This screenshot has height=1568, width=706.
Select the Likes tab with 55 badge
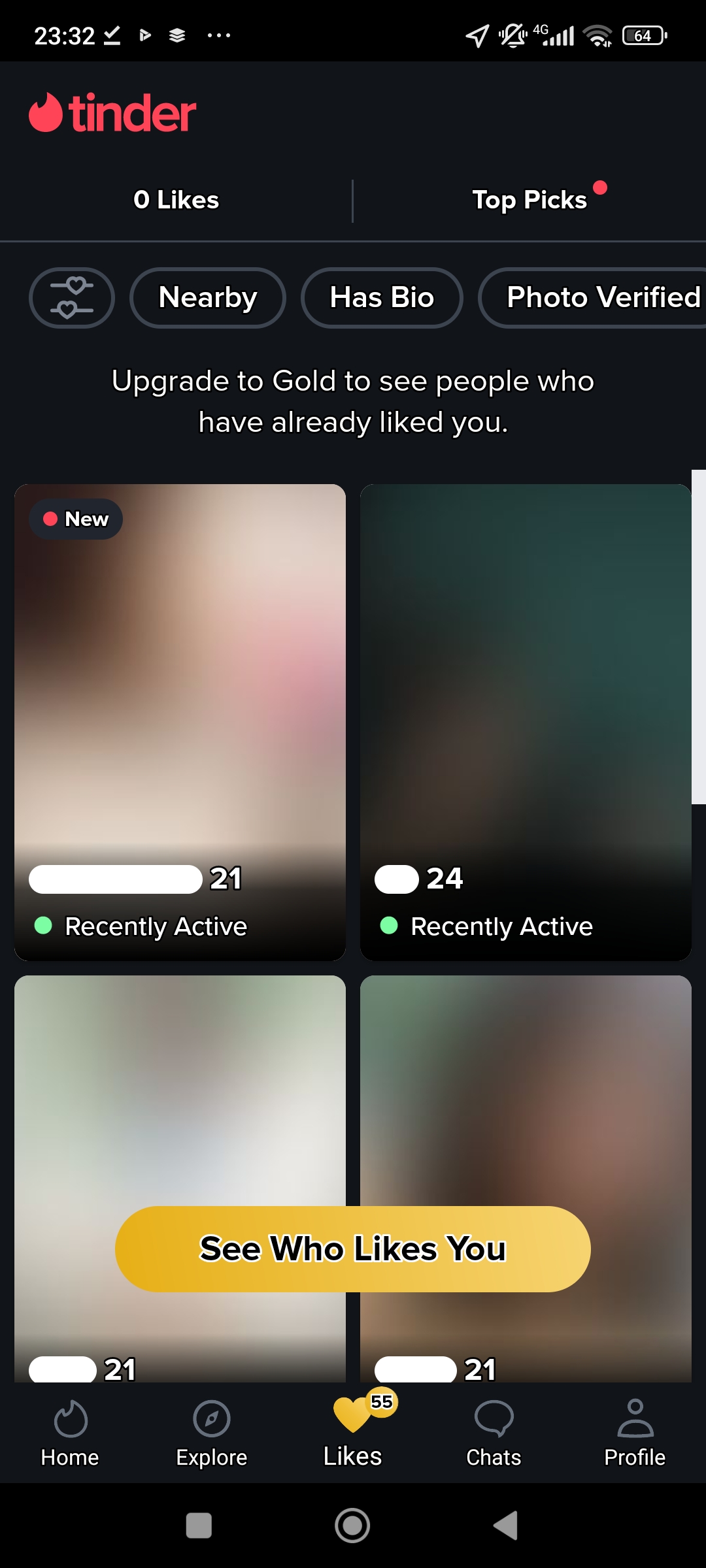click(353, 1431)
